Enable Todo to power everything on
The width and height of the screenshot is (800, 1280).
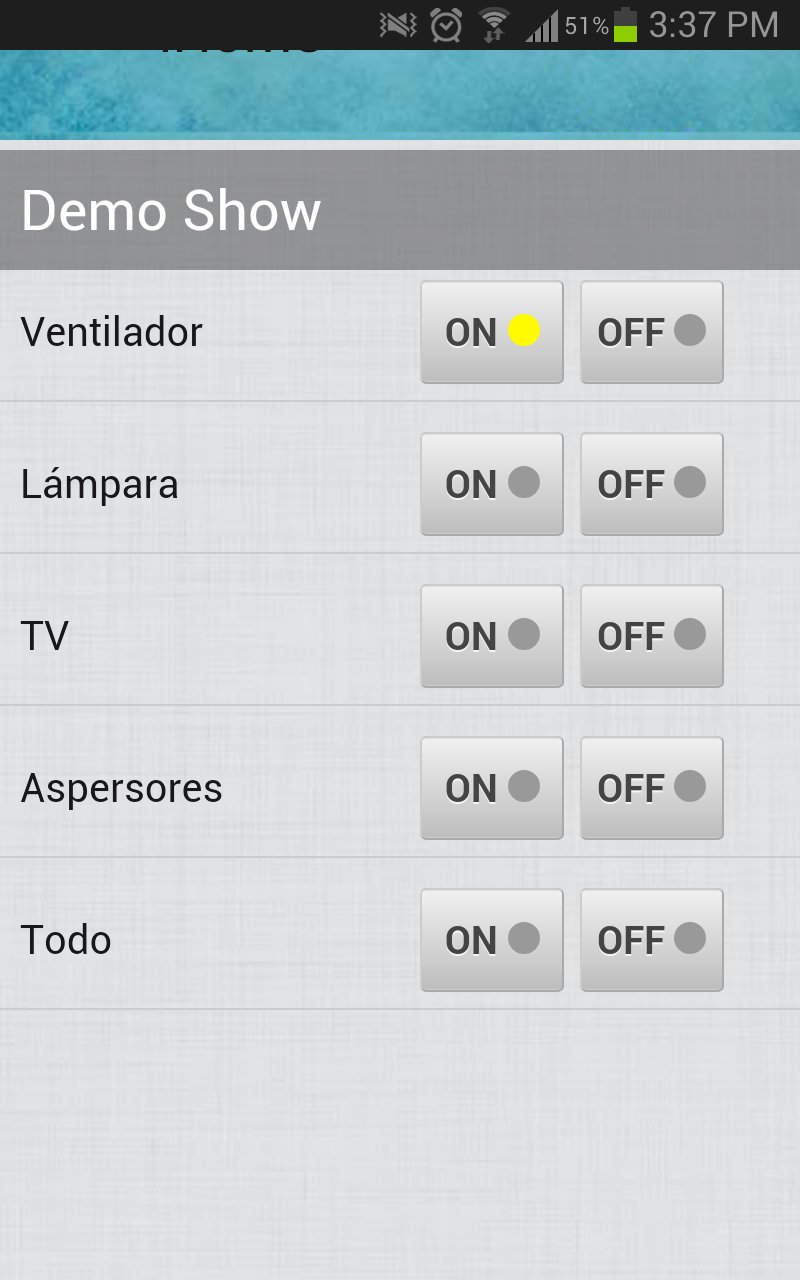pos(492,939)
